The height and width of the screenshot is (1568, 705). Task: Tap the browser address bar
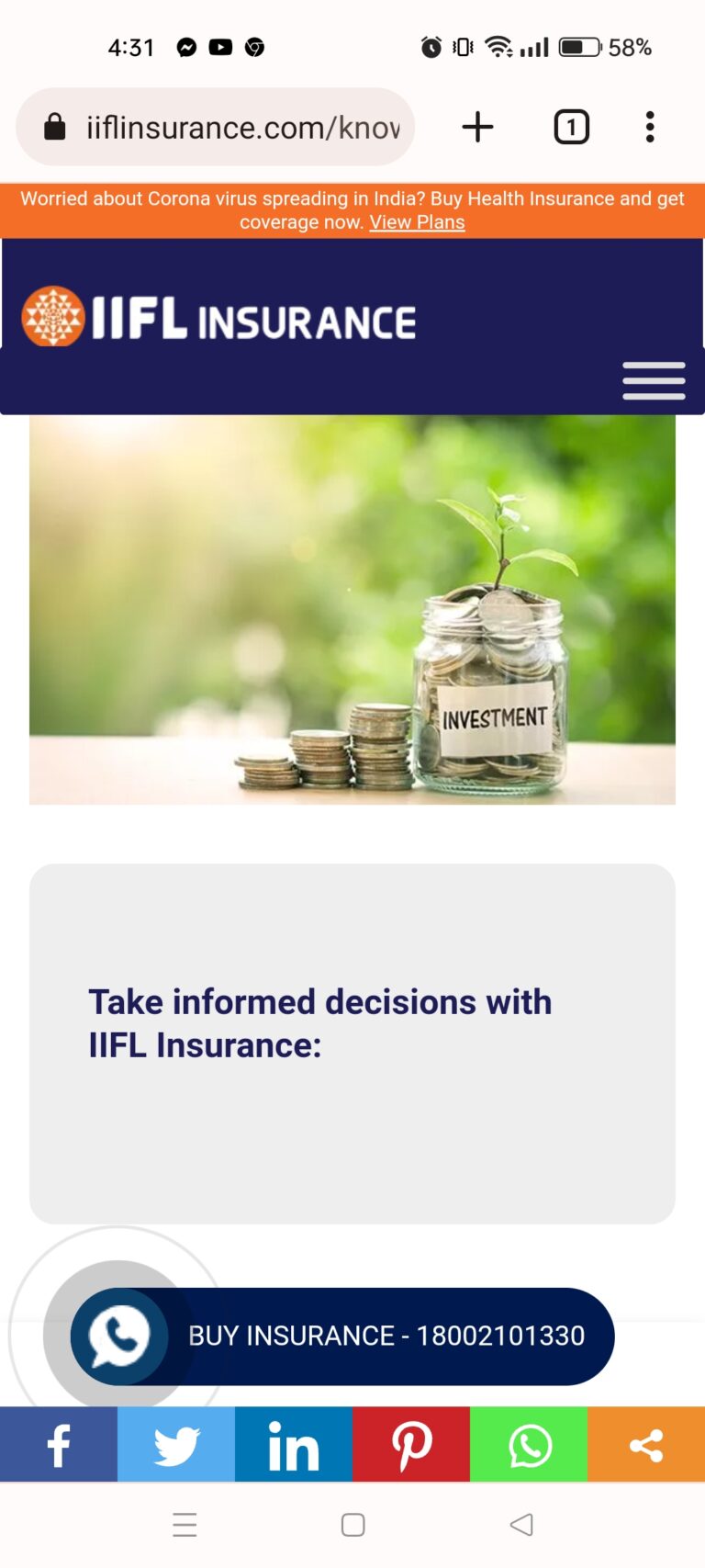point(216,127)
